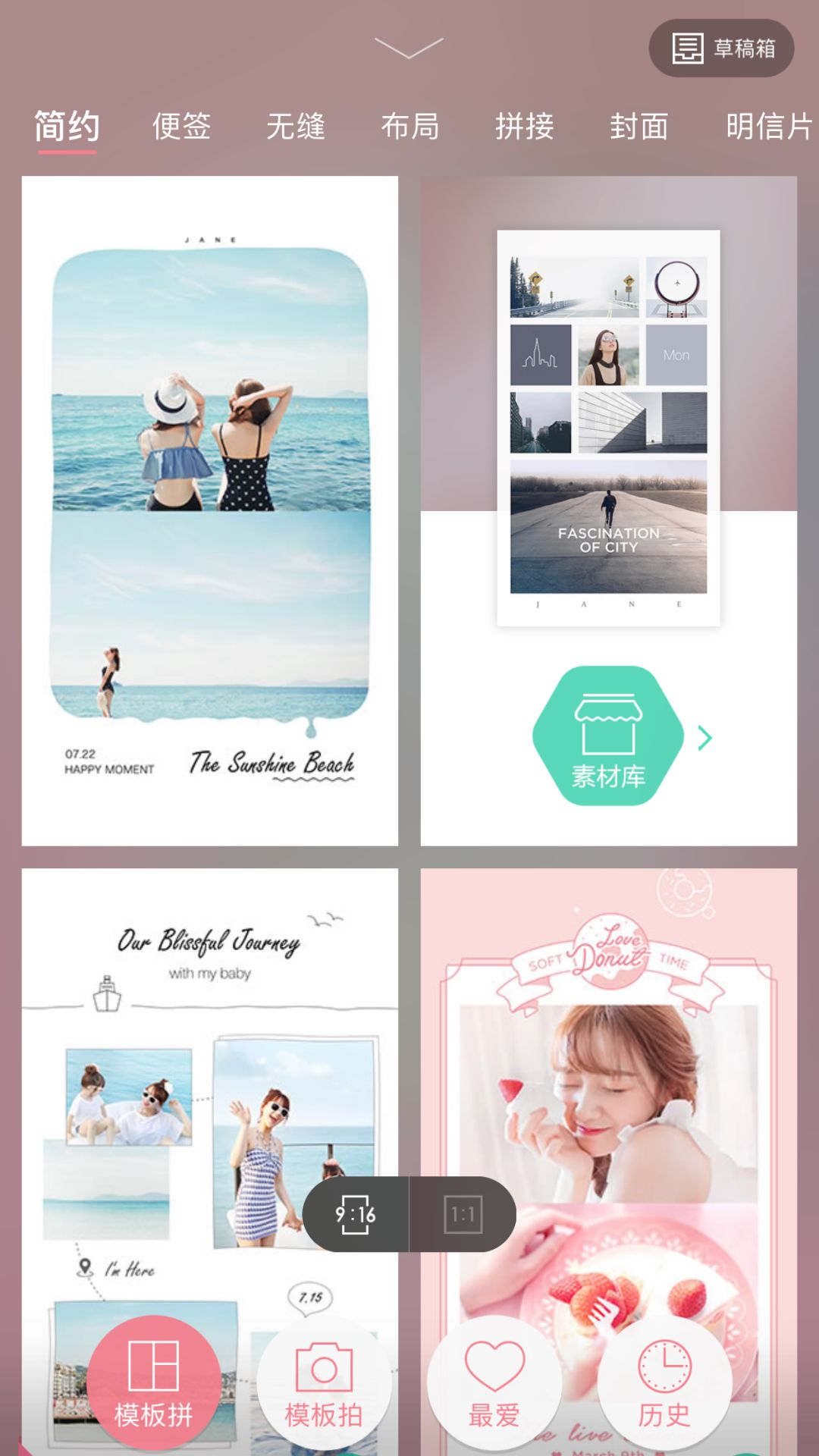Tap the 模板拼 collage button

pyautogui.click(x=154, y=1382)
